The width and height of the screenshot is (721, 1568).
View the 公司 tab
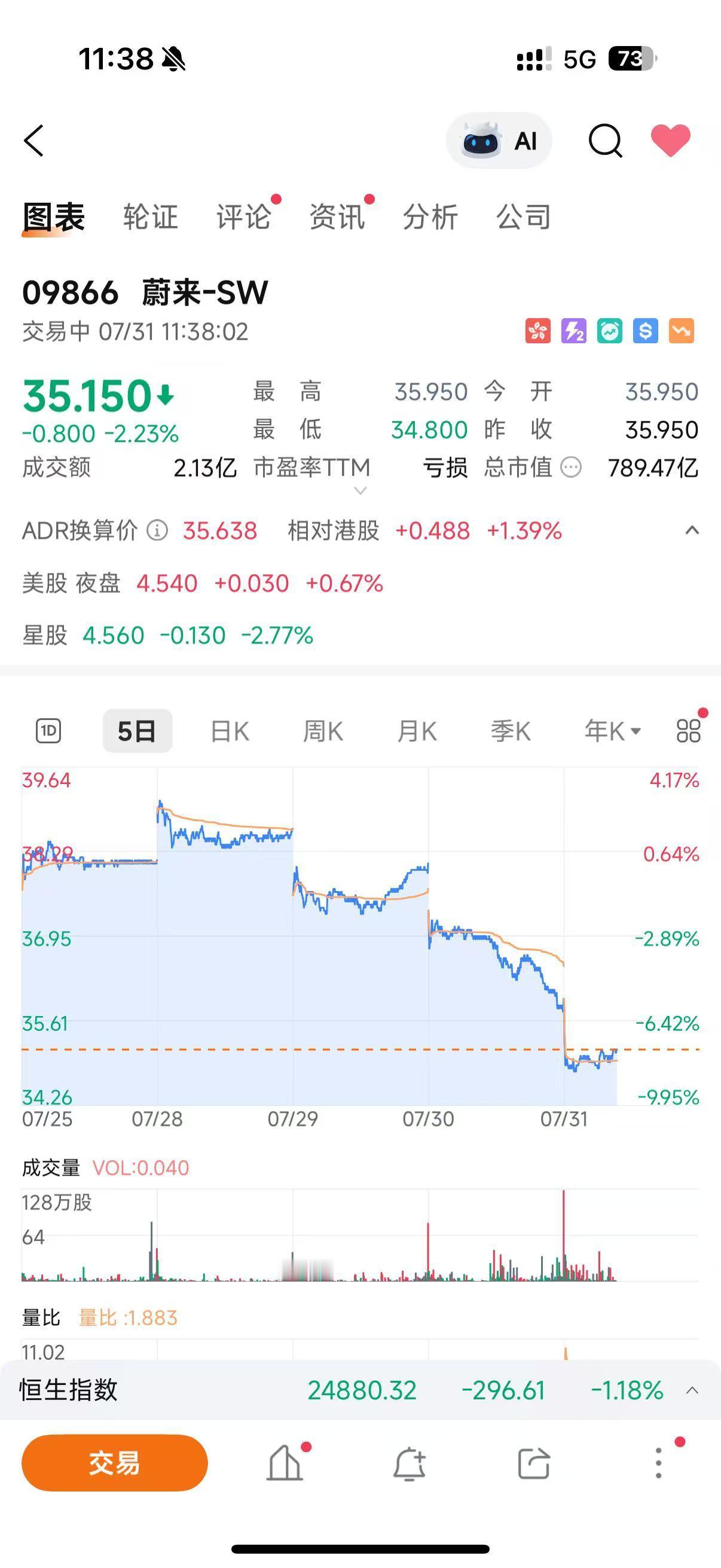coord(524,216)
